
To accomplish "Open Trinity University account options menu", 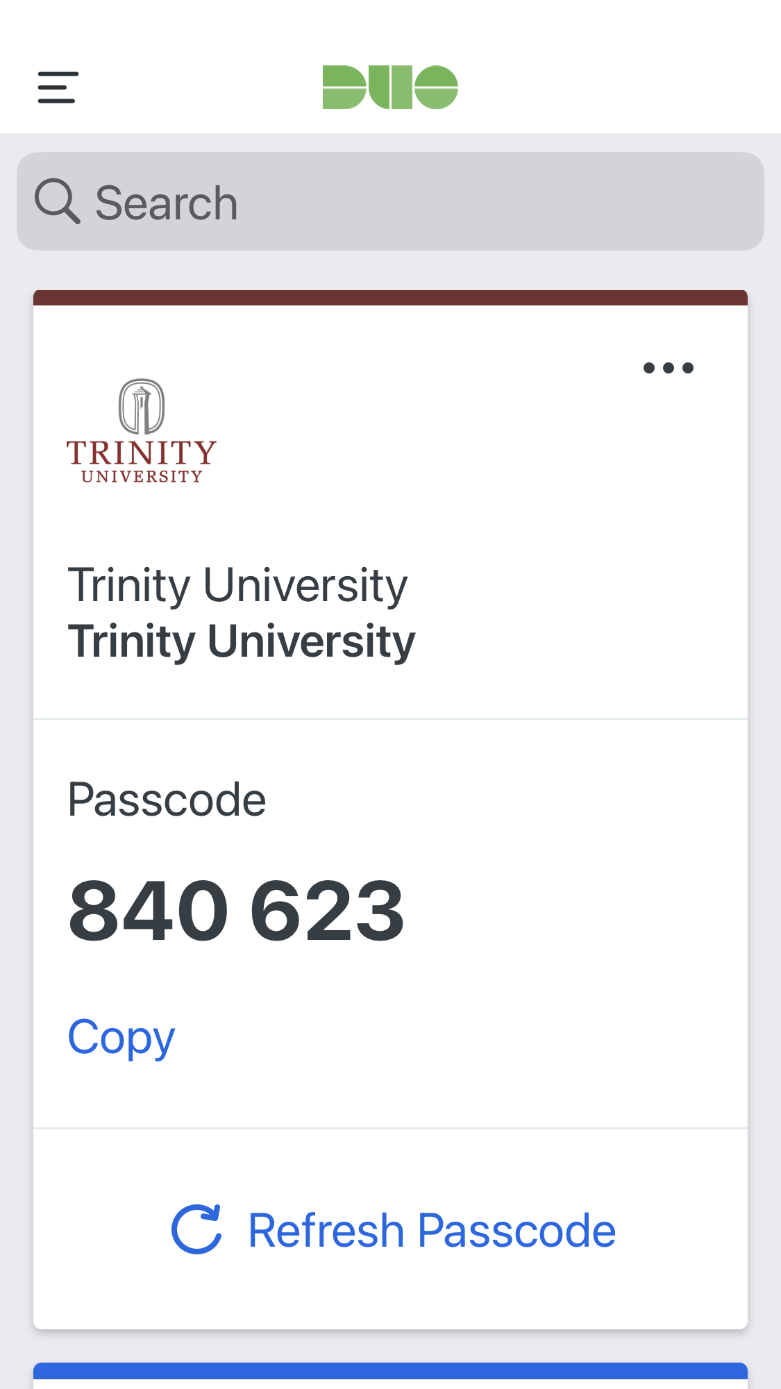I will coord(668,368).
